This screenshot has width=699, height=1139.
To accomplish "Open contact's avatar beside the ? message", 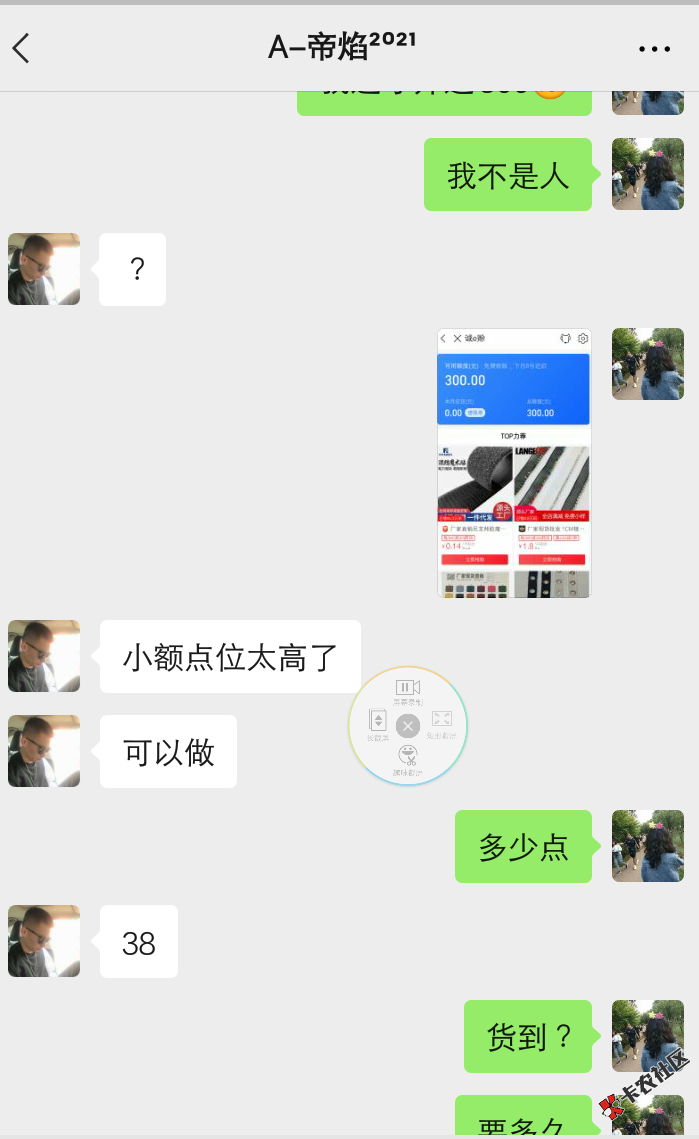I will (44, 269).
